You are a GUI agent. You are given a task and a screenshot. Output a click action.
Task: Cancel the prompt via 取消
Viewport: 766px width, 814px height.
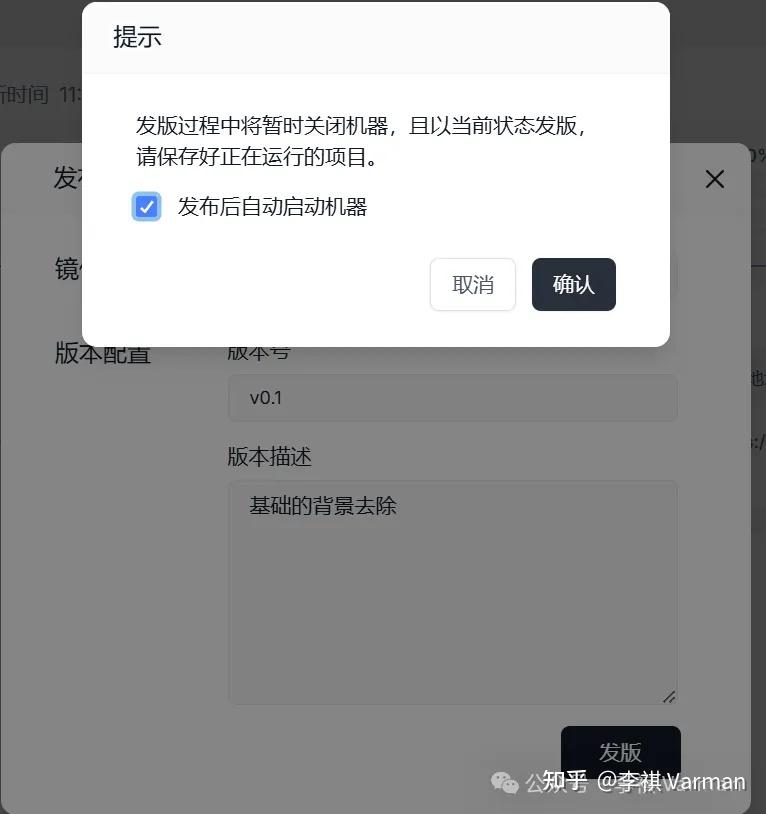pyautogui.click(x=473, y=285)
